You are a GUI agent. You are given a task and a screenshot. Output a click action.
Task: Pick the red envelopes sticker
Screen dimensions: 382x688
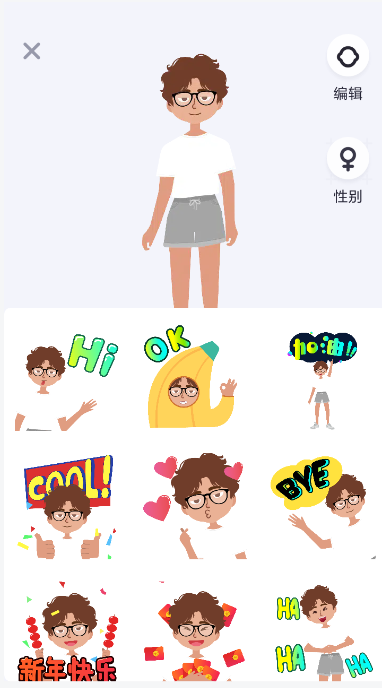191,631
